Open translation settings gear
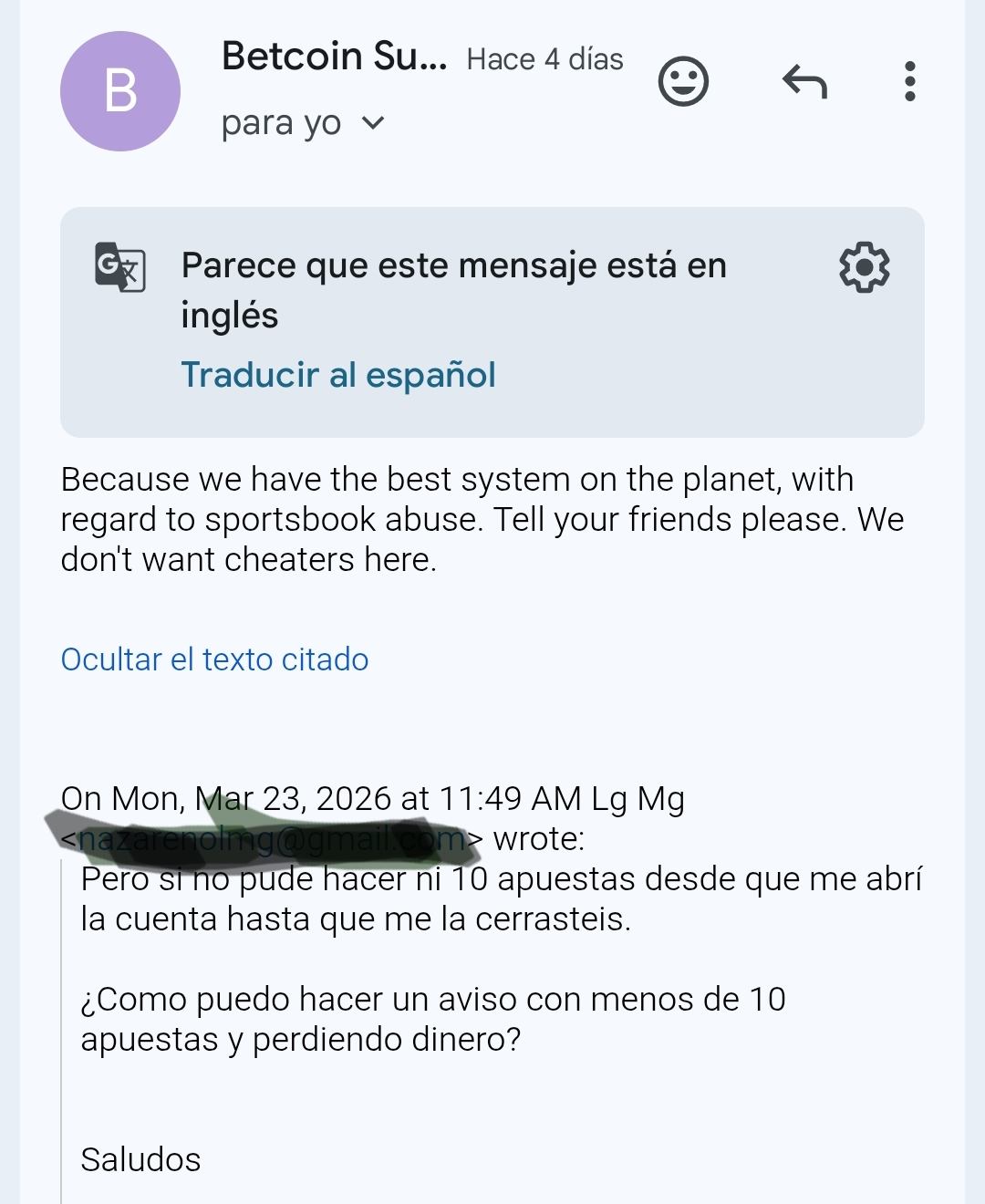985x1204 pixels. point(863,267)
